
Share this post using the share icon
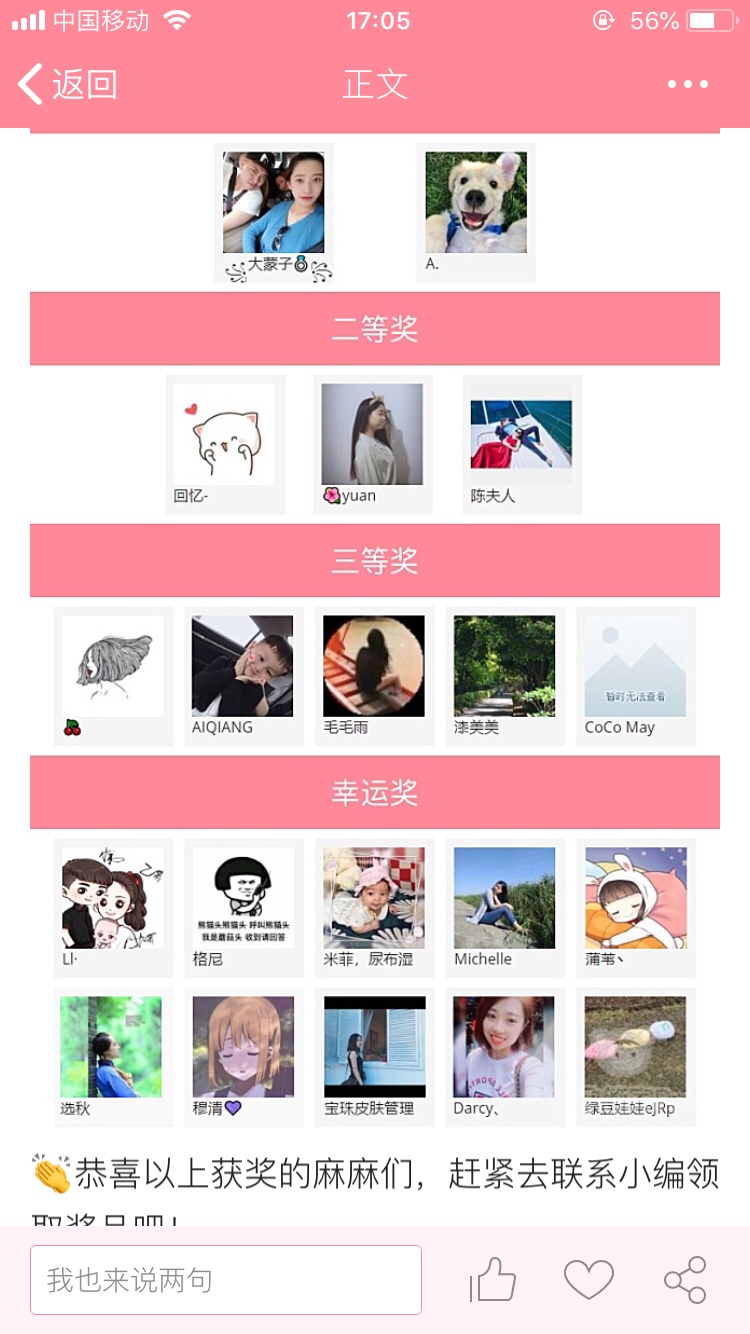coord(685,1280)
